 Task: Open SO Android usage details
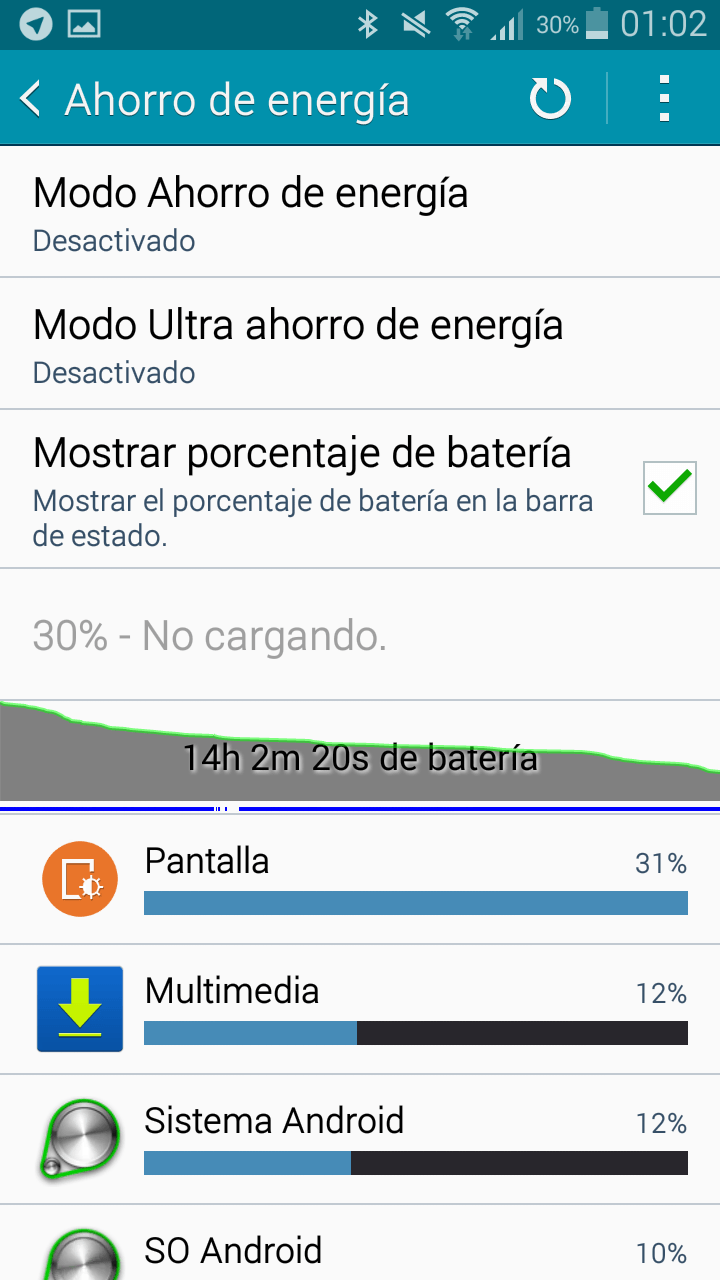click(360, 1250)
